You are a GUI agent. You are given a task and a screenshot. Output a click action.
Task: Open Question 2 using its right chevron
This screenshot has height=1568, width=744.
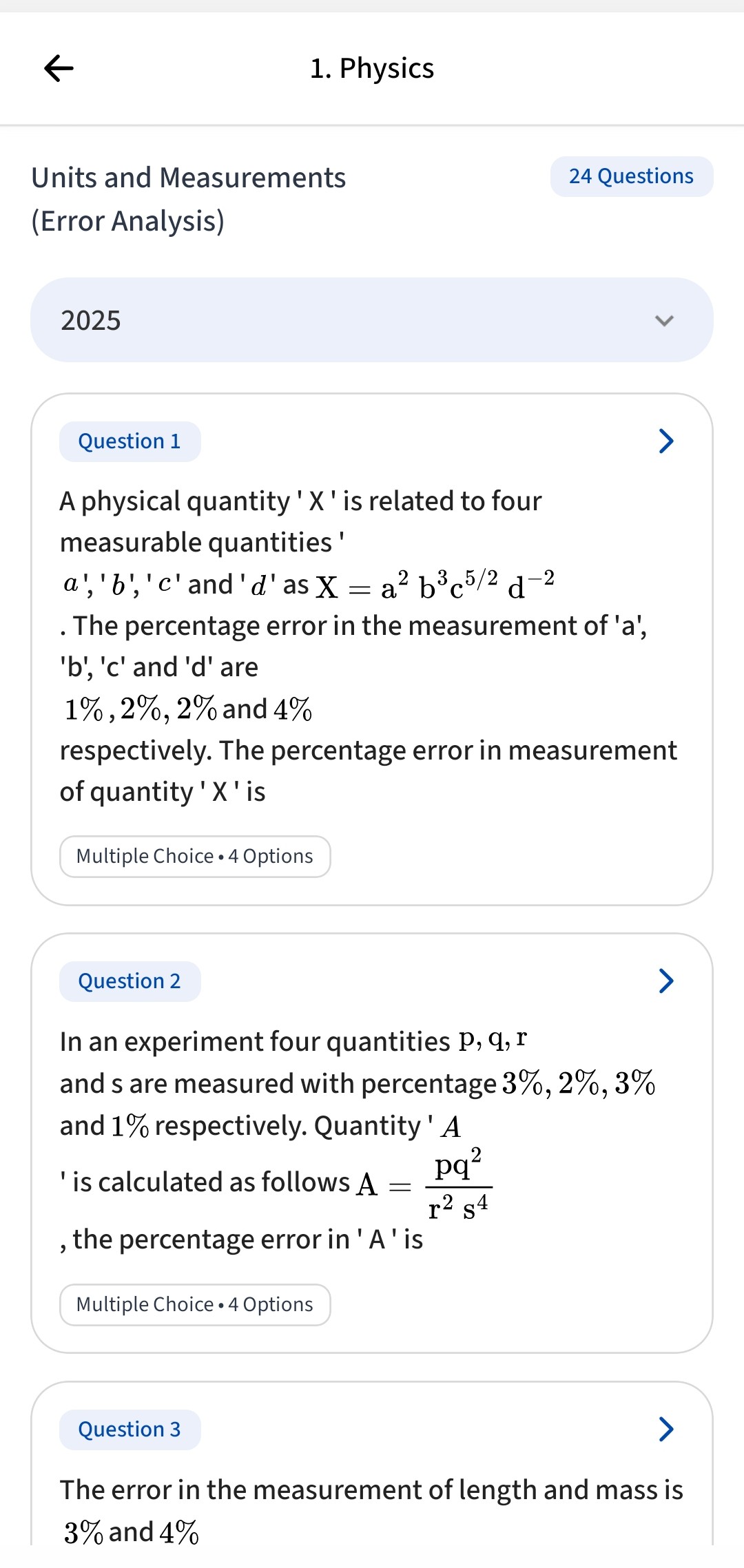[x=665, y=981]
